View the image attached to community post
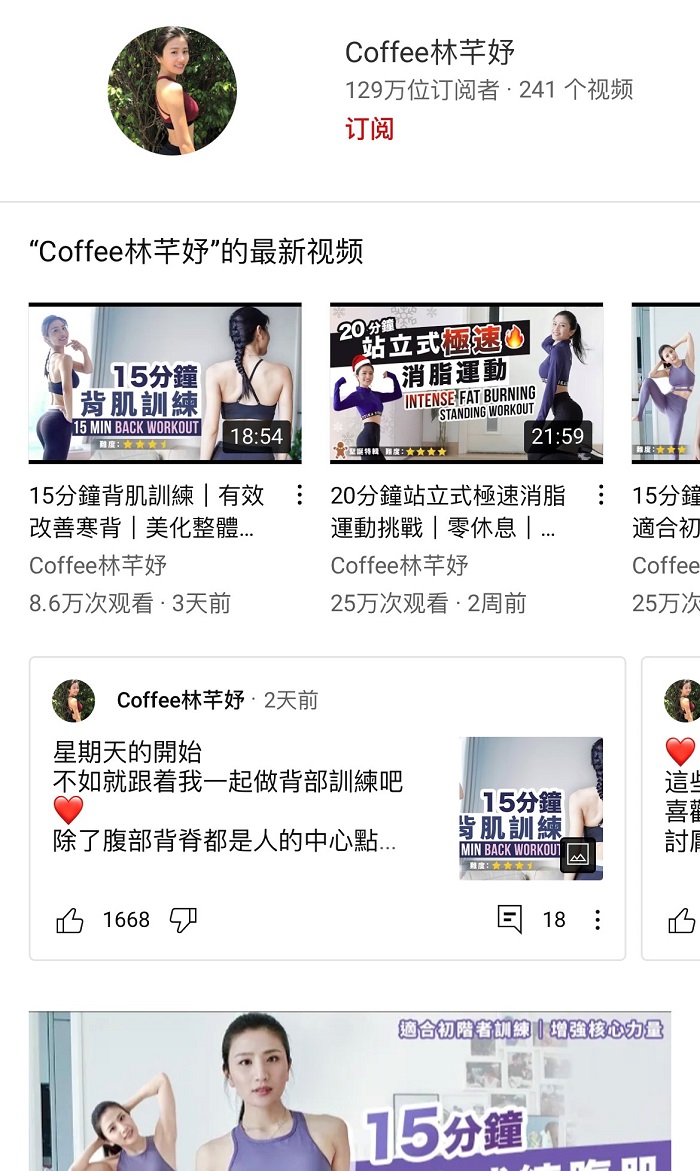700x1171 pixels. (531, 808)
